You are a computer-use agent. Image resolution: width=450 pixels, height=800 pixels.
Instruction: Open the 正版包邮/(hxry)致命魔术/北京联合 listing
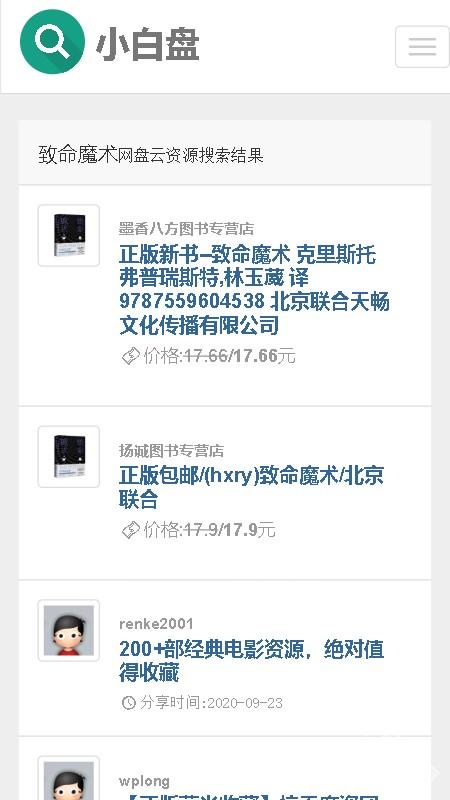(251, 487)
